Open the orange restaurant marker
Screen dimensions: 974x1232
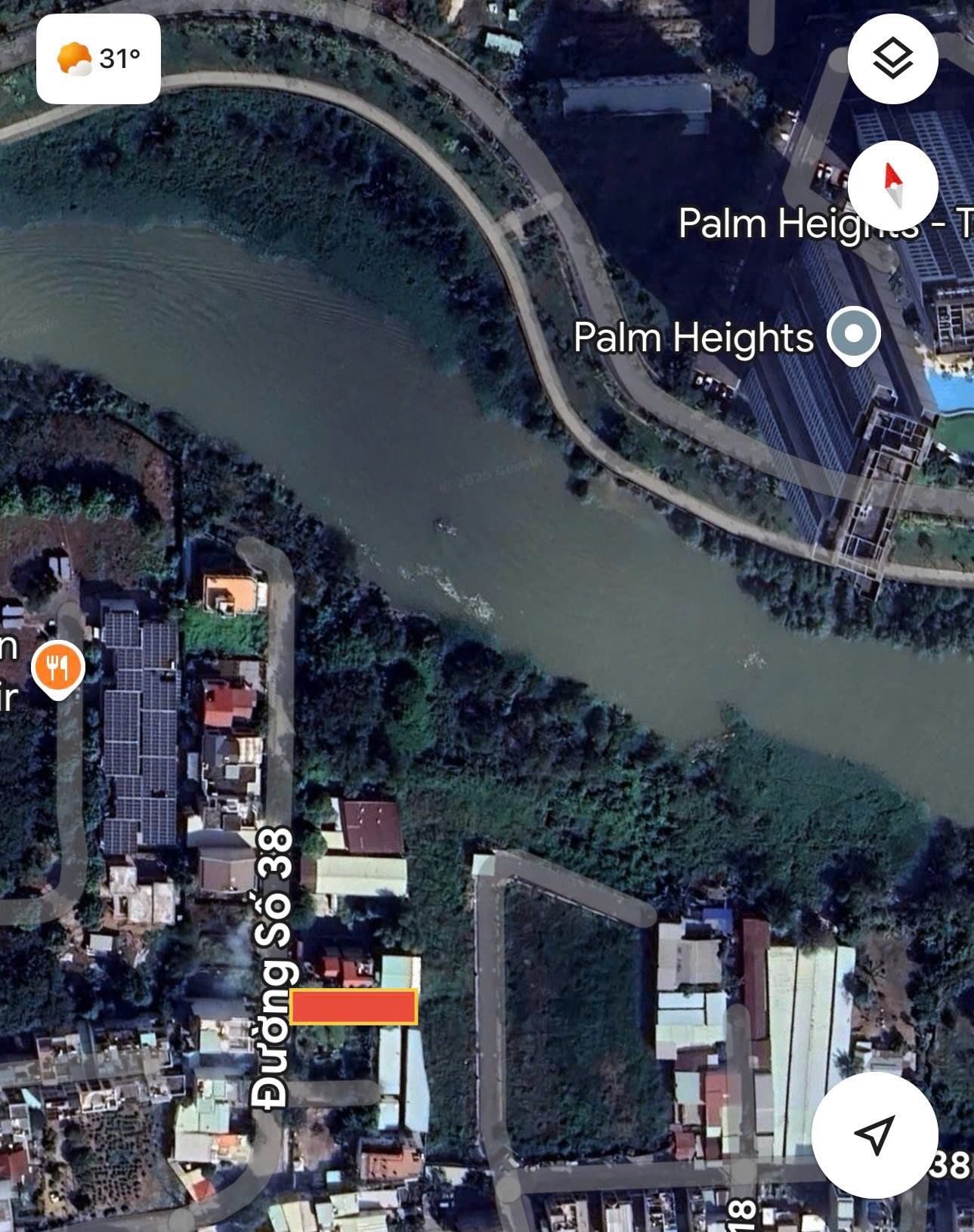58,668
